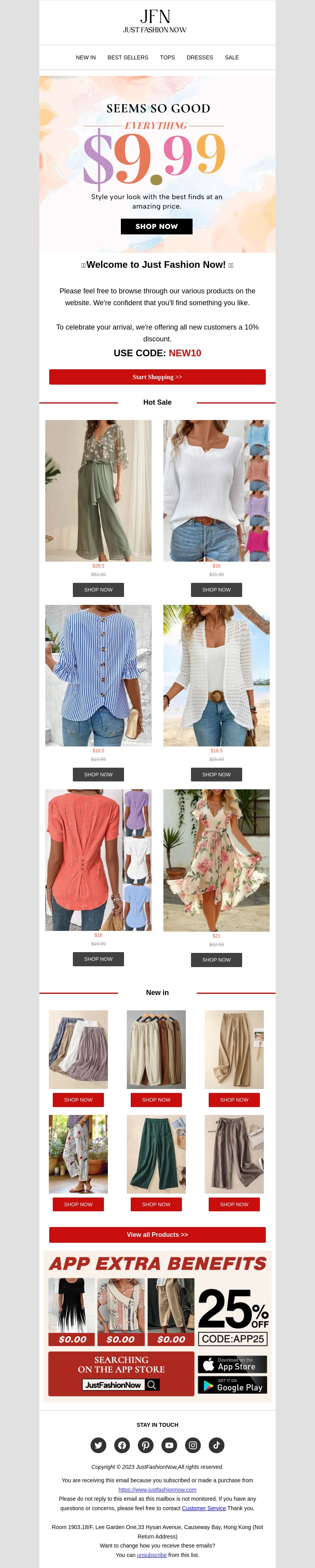Image resolution: width=315 pixels, height=1568 pixels.
Task: View the dark green wide-leg pants
Action: click(156, 1154)
